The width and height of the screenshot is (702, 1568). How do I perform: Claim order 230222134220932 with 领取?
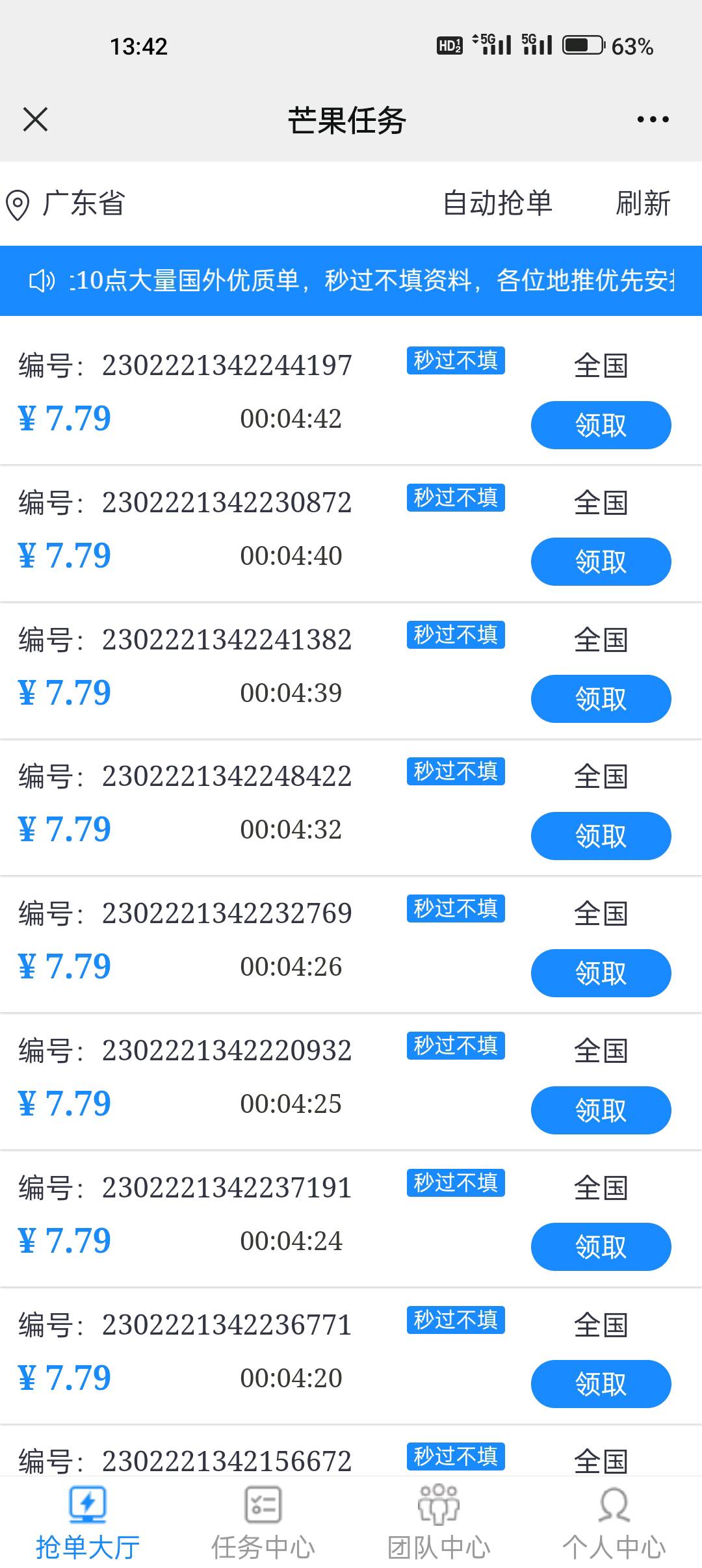[x=601, y=1110]
